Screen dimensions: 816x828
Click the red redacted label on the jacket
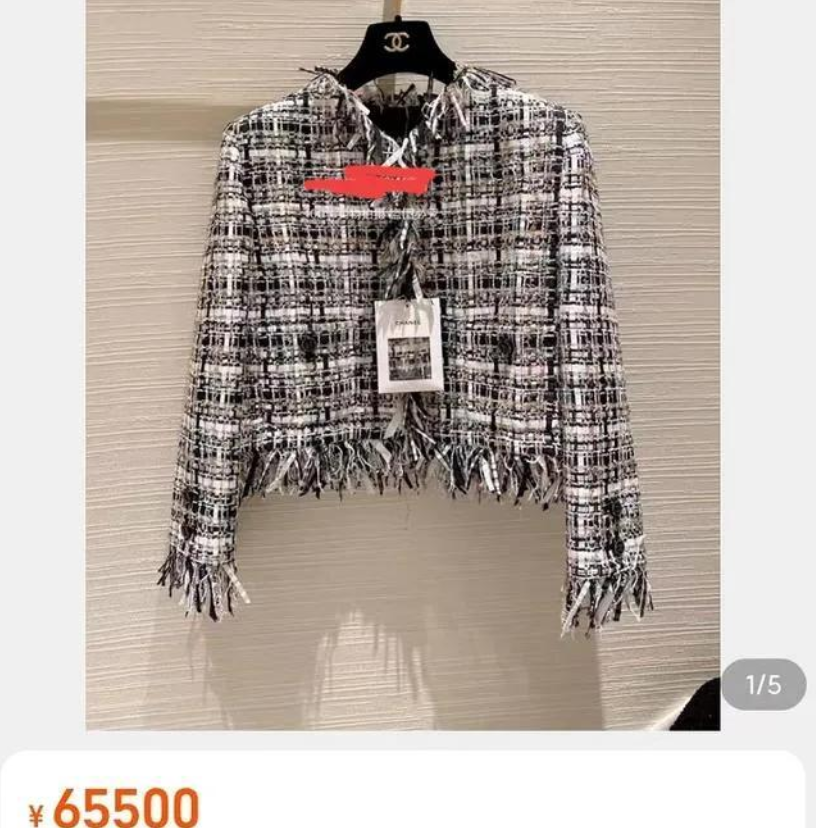coord(370,182)
